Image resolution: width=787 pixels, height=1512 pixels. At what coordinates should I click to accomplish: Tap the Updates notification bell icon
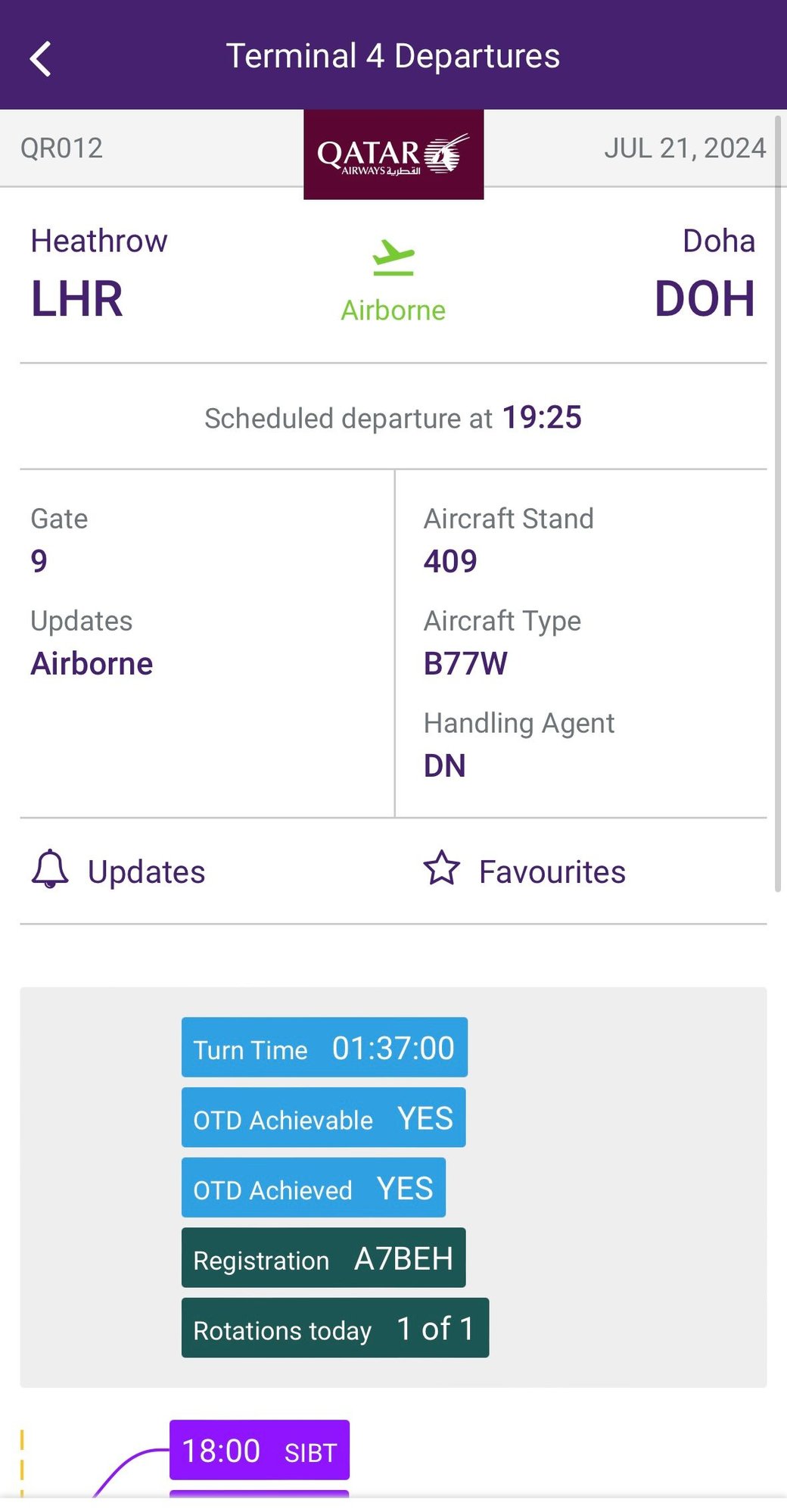49,871
